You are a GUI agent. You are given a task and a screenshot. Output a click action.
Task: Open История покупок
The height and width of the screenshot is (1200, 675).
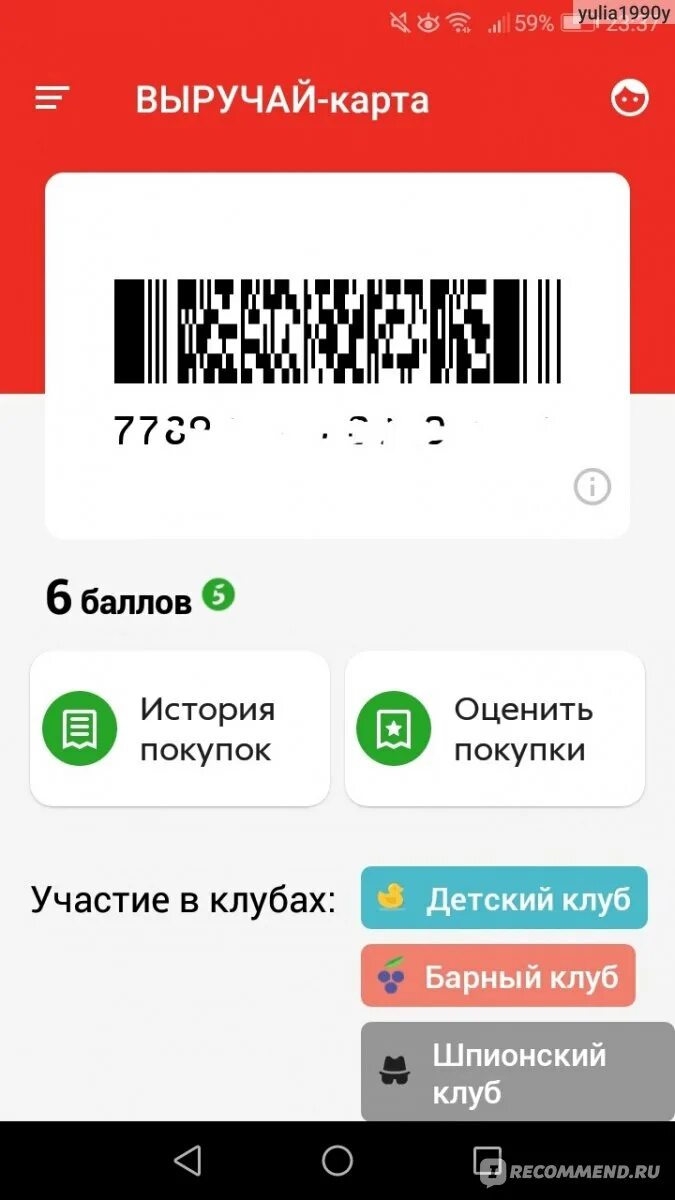pyautogui.click(x=180, y=729)
